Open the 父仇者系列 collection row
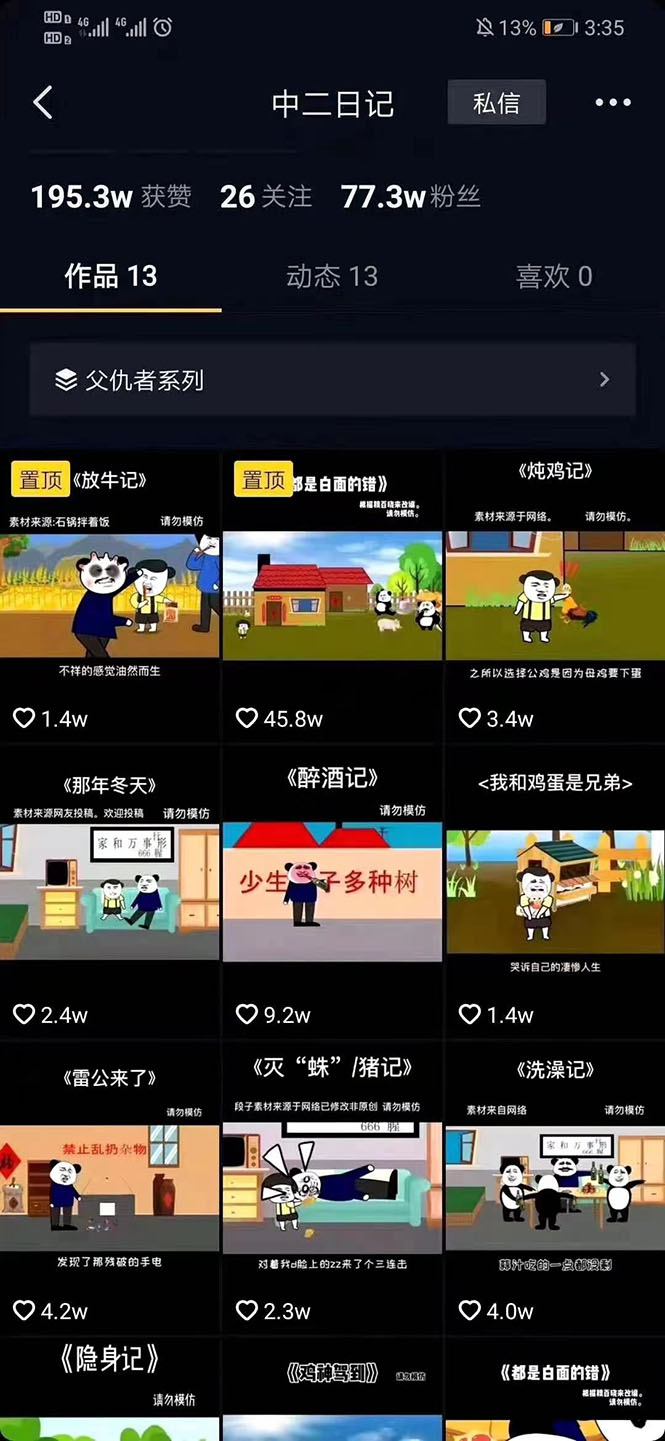 pyautogui.click(x=332, y=380)
